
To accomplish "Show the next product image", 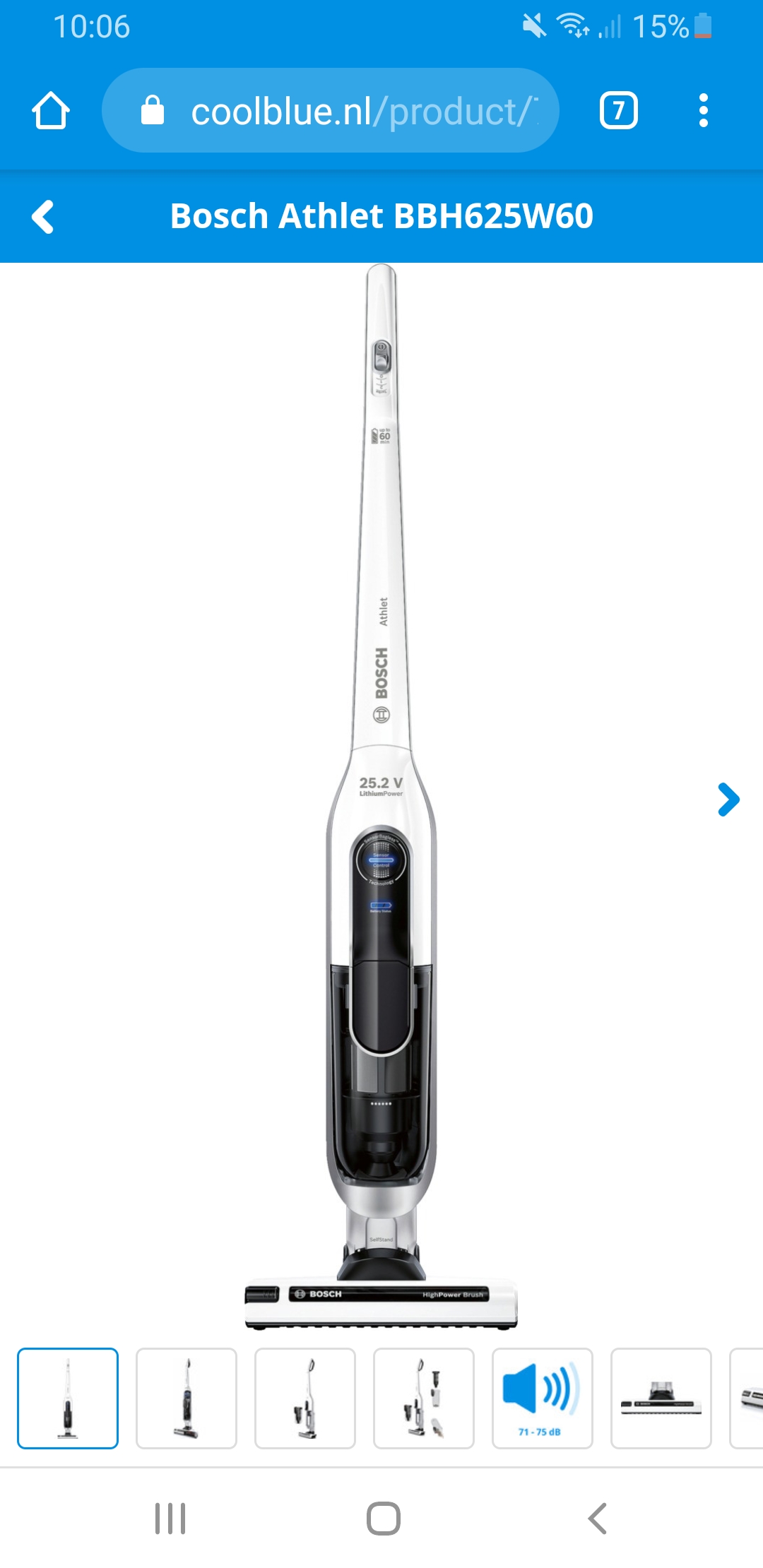I will (x=728, y=800).
